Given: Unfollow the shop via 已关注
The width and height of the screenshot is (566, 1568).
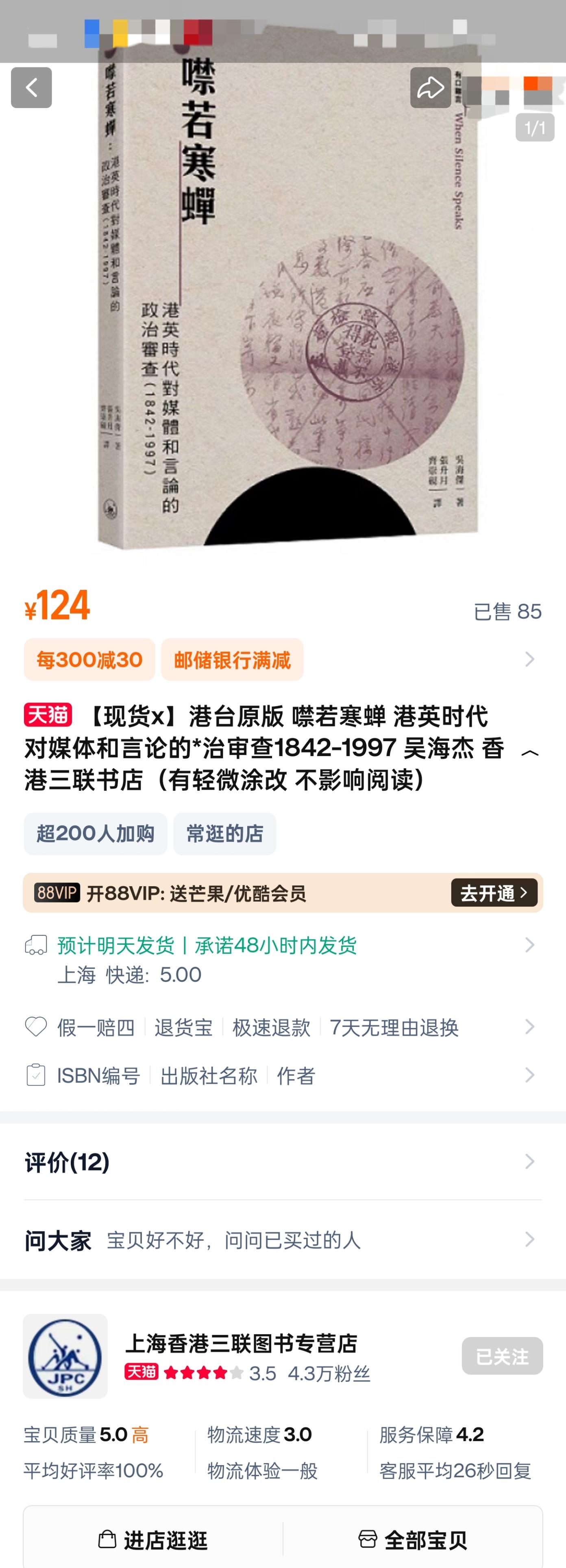Looking at the screenshot, I should [502, 1356].
